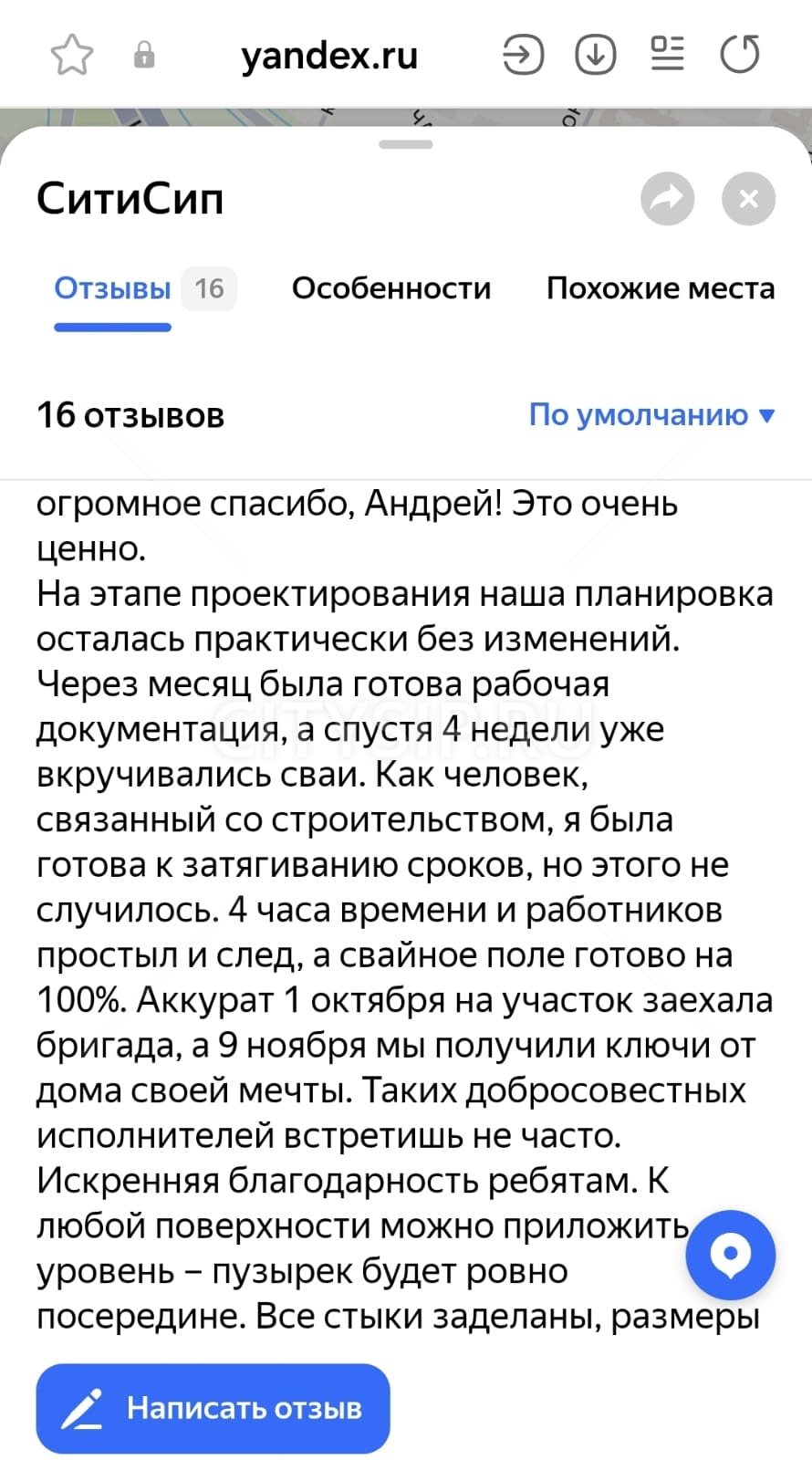
Task: Tap the blue map location button
Action: (730, 1255)
